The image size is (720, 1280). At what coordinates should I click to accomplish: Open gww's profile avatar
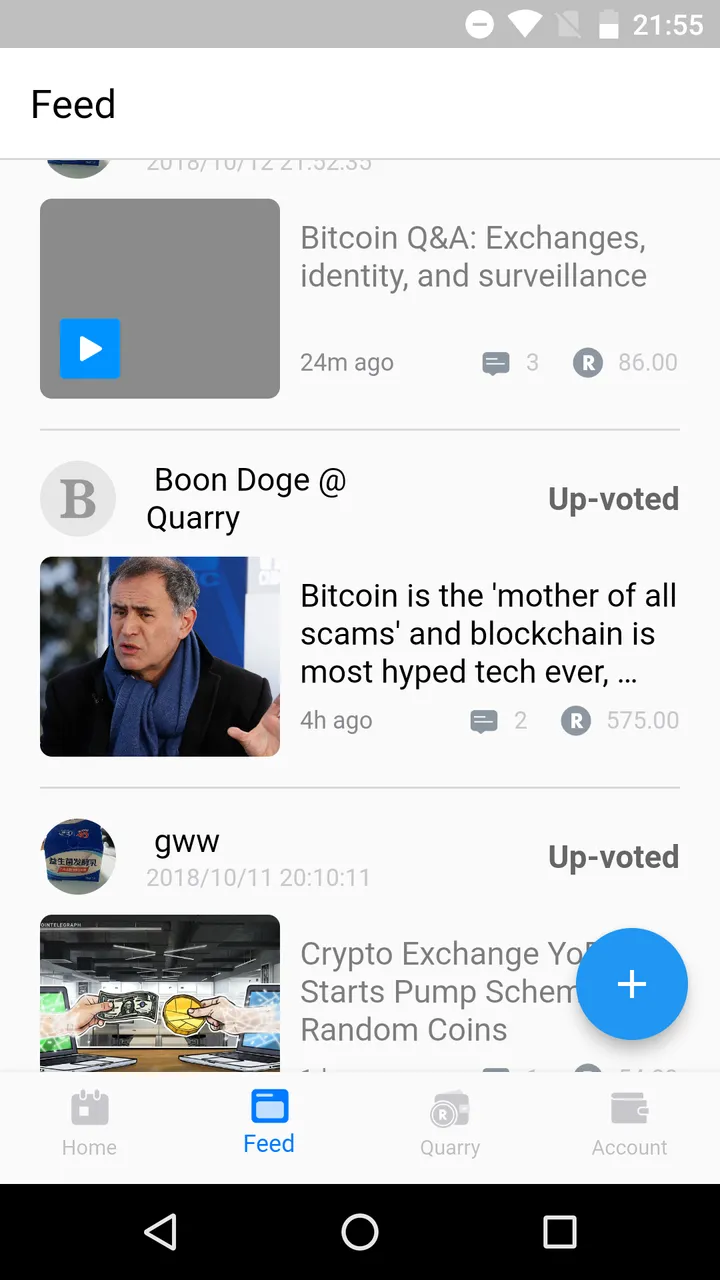pyautogui.click(x=78, y=857)
